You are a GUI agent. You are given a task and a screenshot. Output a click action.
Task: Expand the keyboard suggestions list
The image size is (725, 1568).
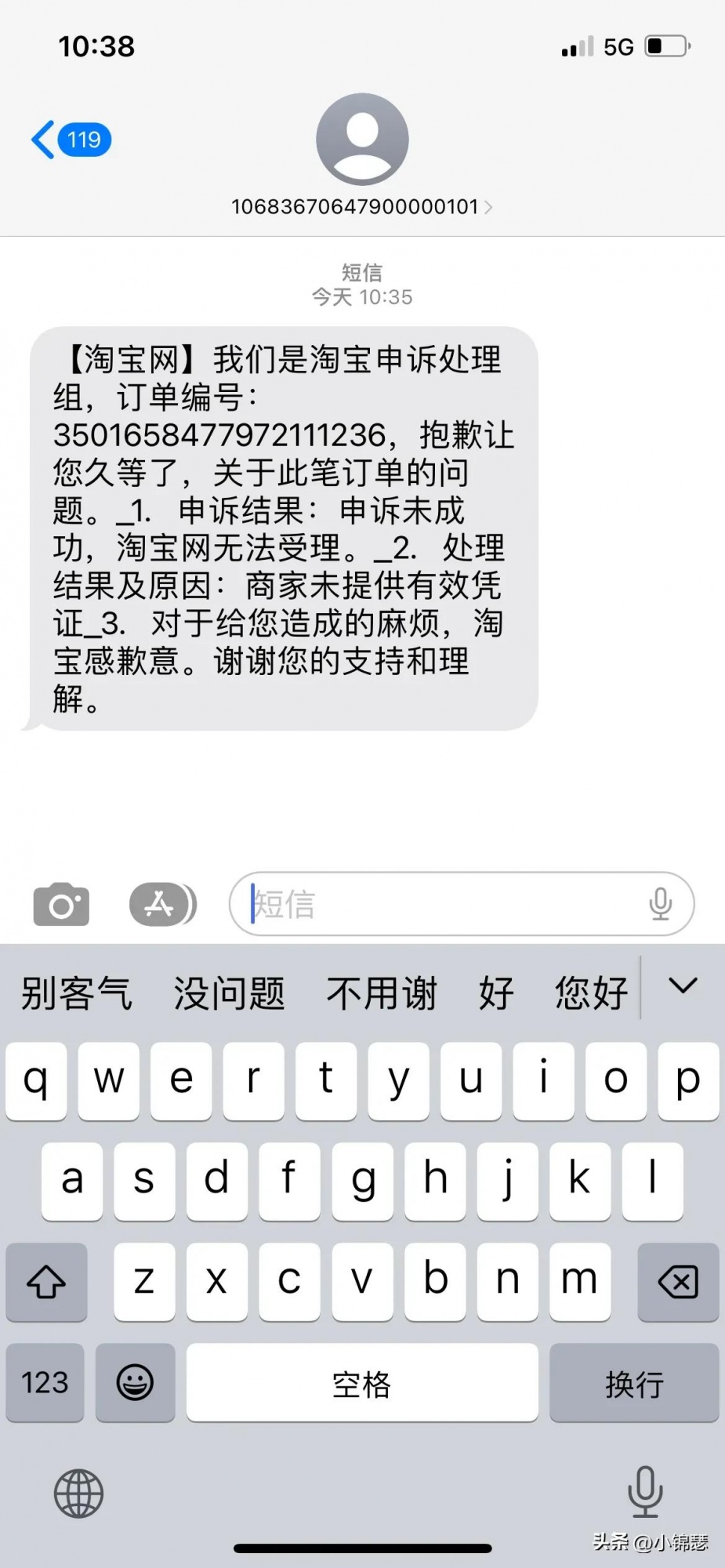pos(683,986)
